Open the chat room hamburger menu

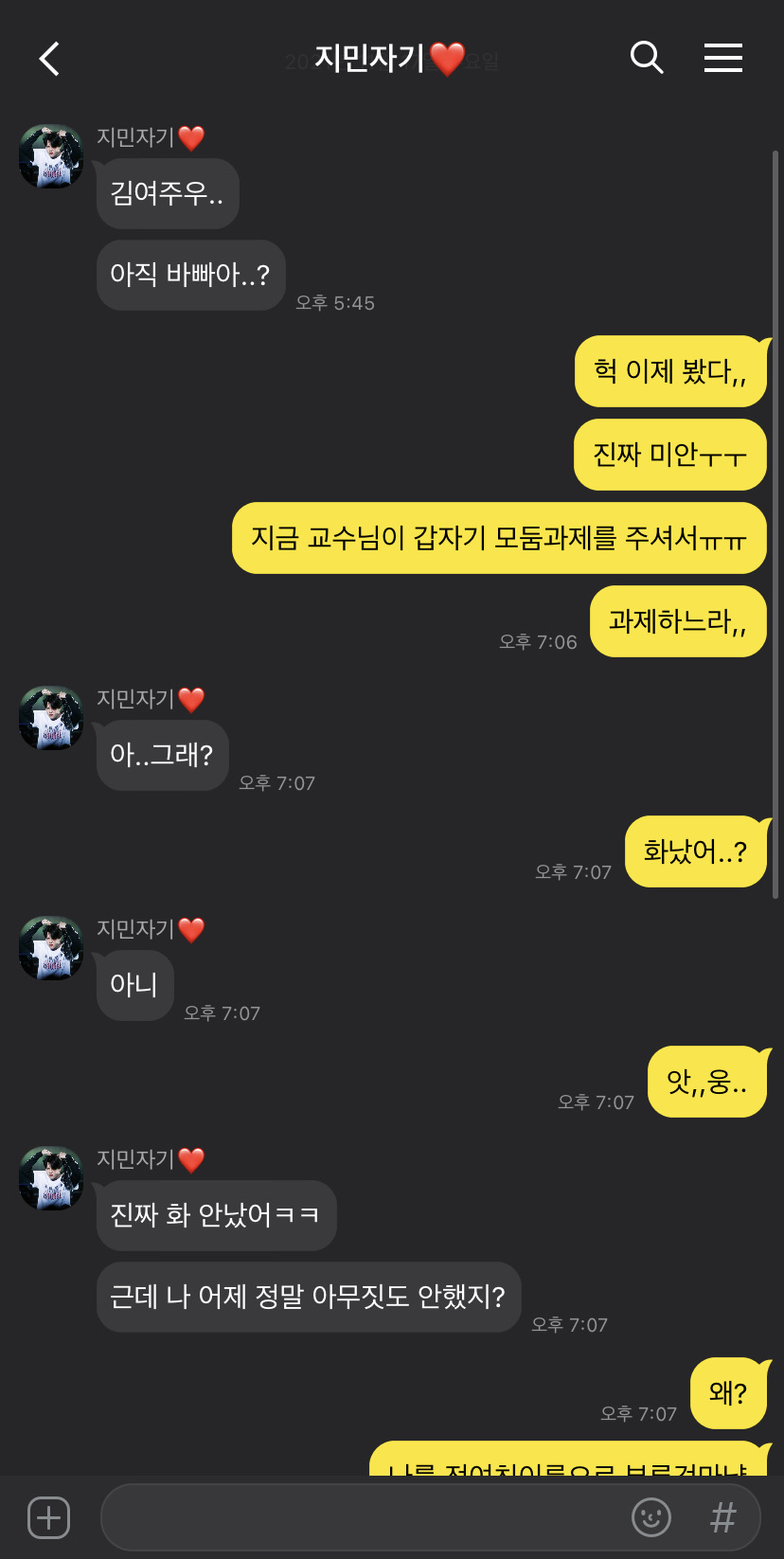[722, 58]
